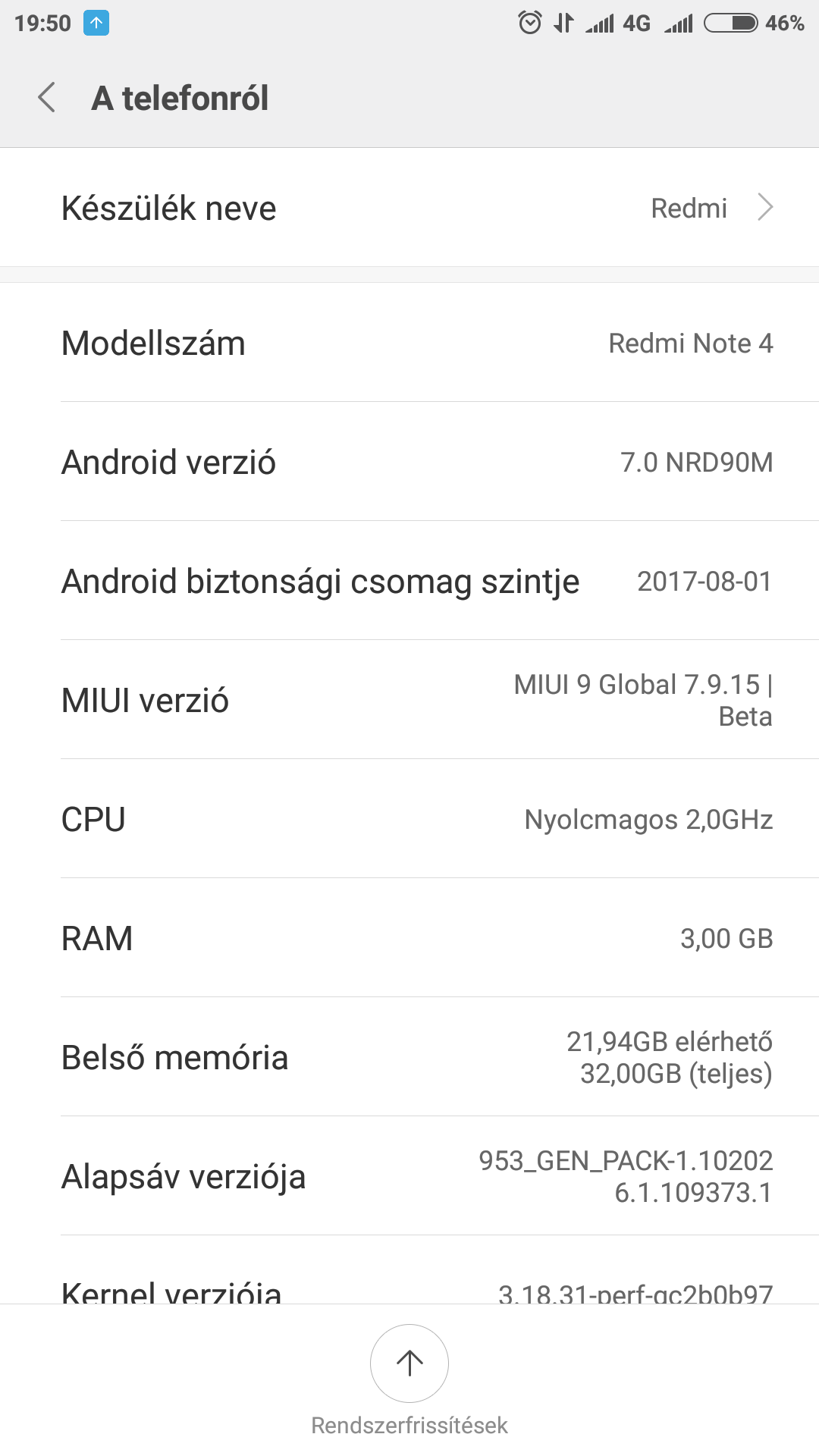
Task: Tap the CPU row
Action: click(x=409, y=819)
